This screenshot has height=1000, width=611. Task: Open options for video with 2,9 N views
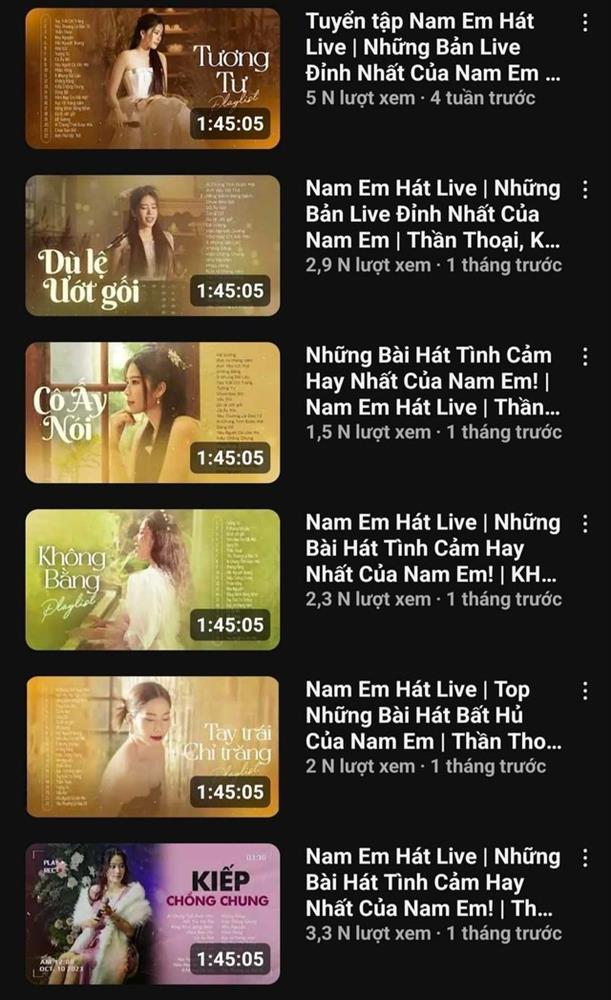[586, 189]
